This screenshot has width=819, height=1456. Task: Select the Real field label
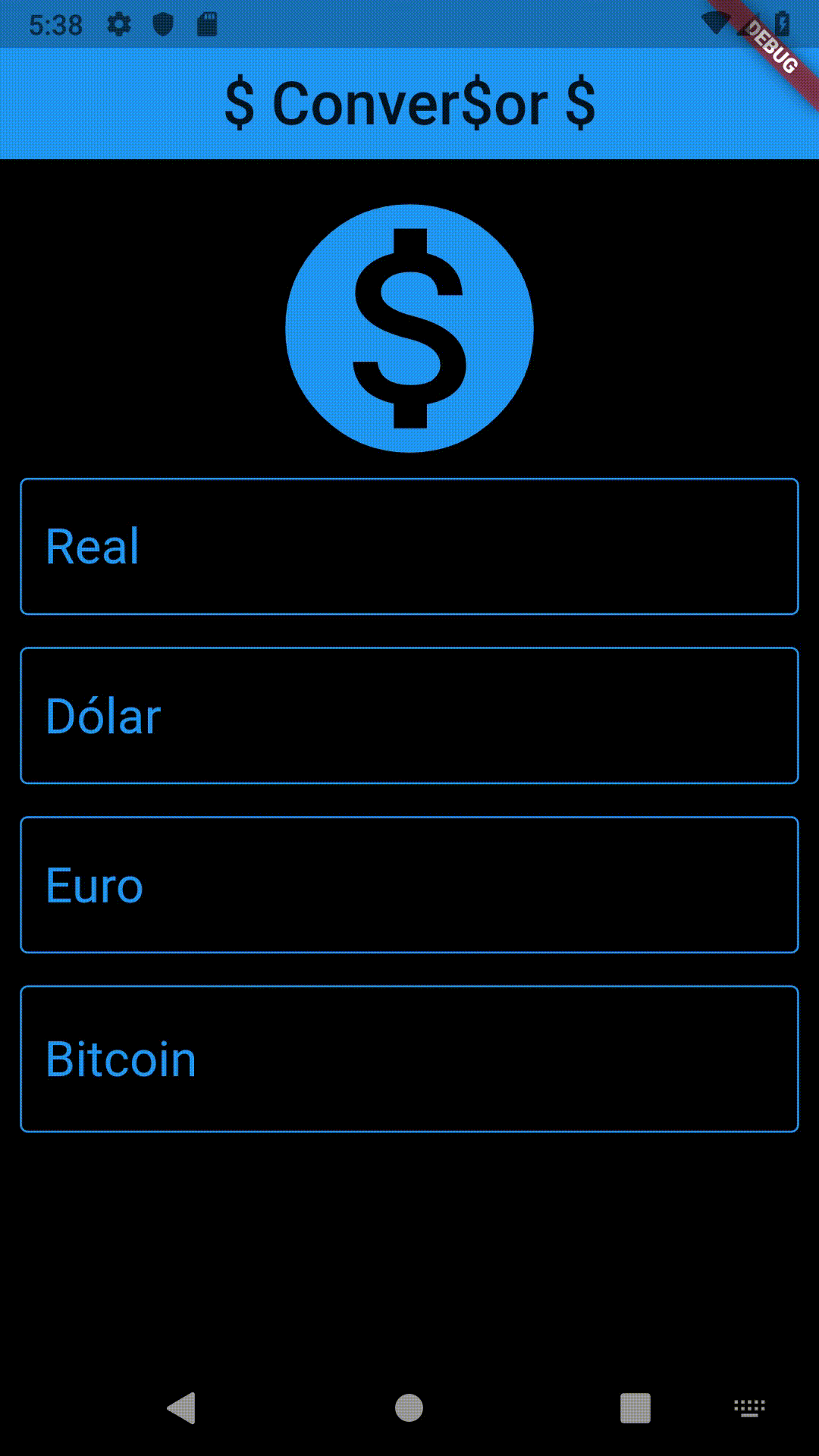tap(90, 548)
